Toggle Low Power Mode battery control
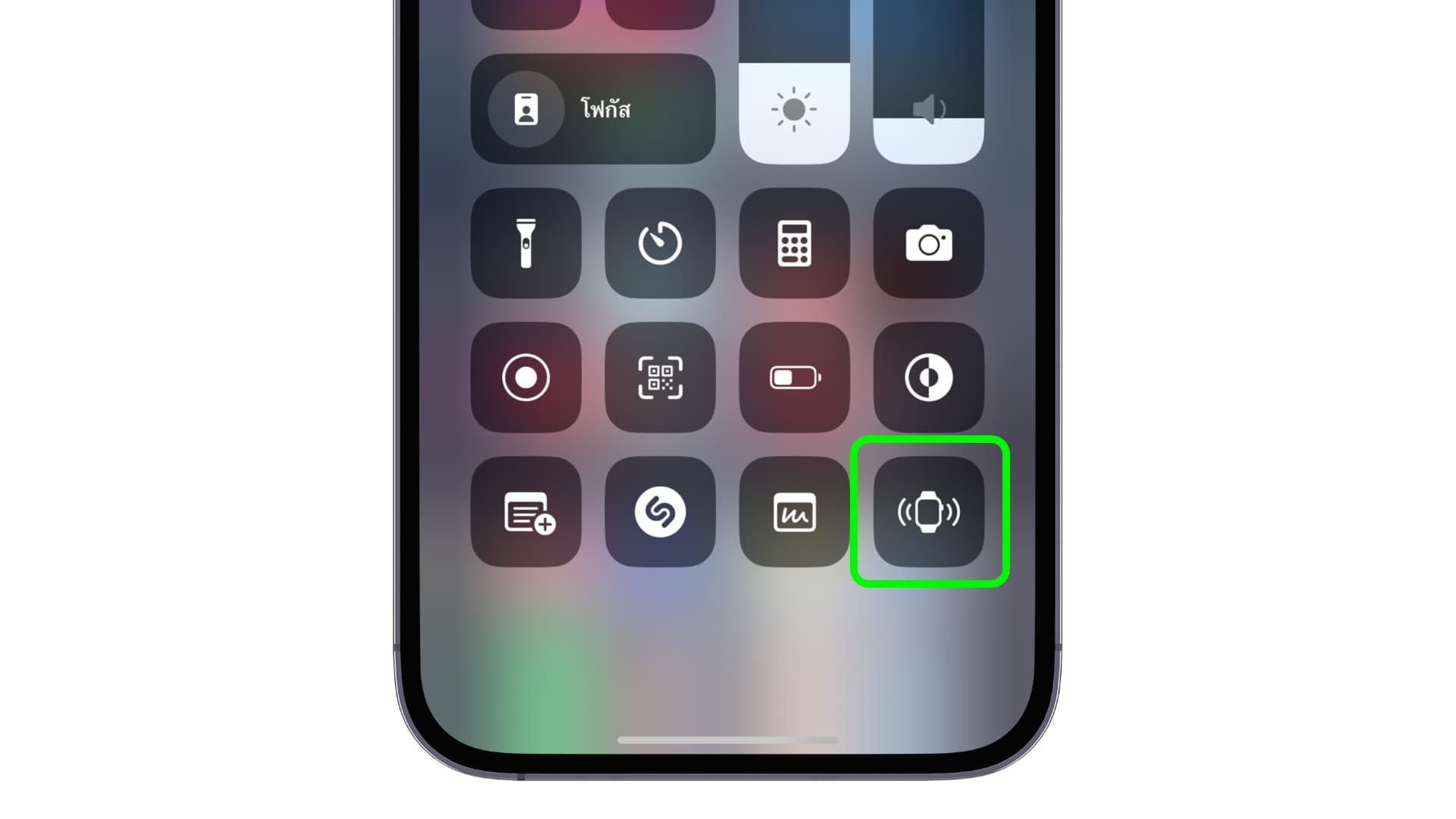Image resolution: width=1456 pixels, height=819 pixels. click(x=794, y=378)
